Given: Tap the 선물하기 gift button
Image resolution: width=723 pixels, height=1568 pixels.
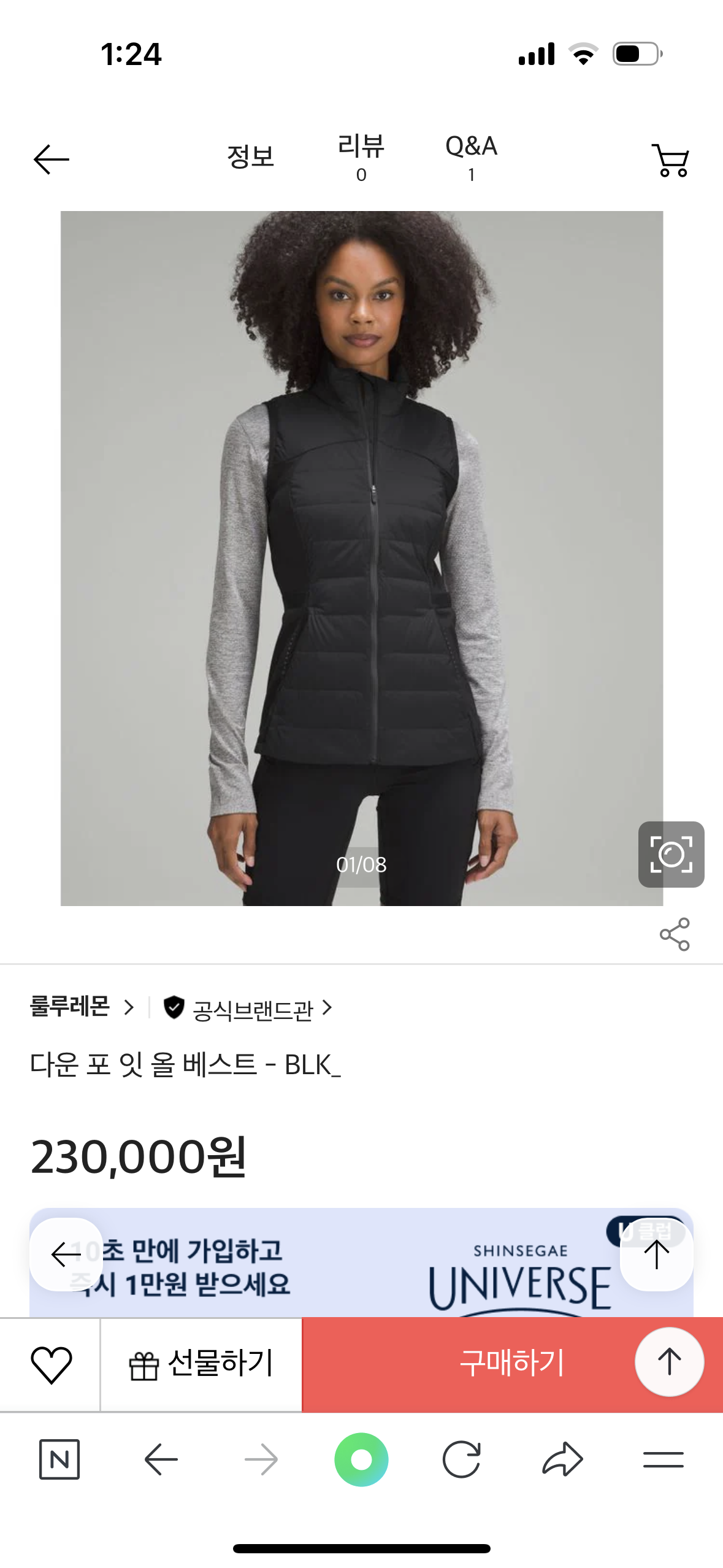Looking at the screenshot, I should (201, 1364).
